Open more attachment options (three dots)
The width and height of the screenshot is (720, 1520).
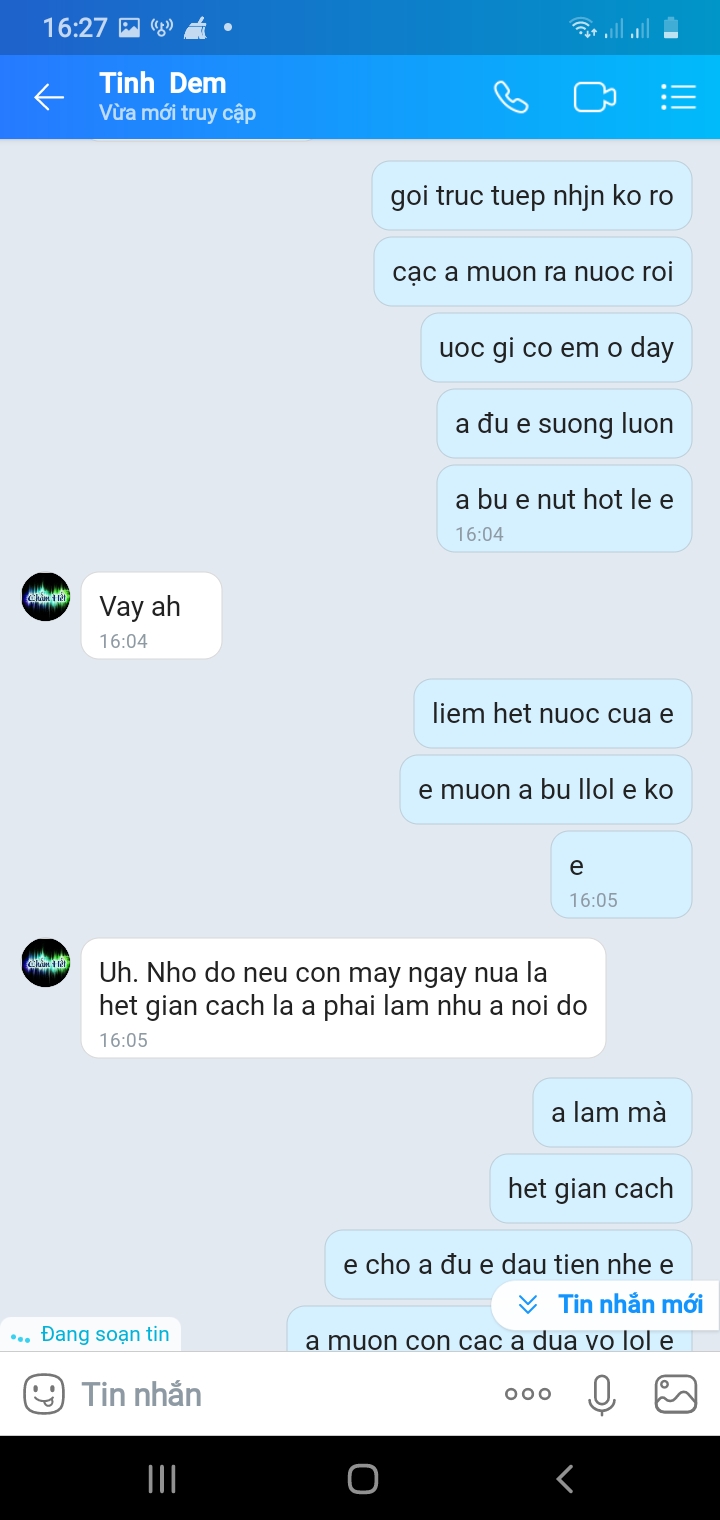pyautogui.click(x=527, y=1394)
